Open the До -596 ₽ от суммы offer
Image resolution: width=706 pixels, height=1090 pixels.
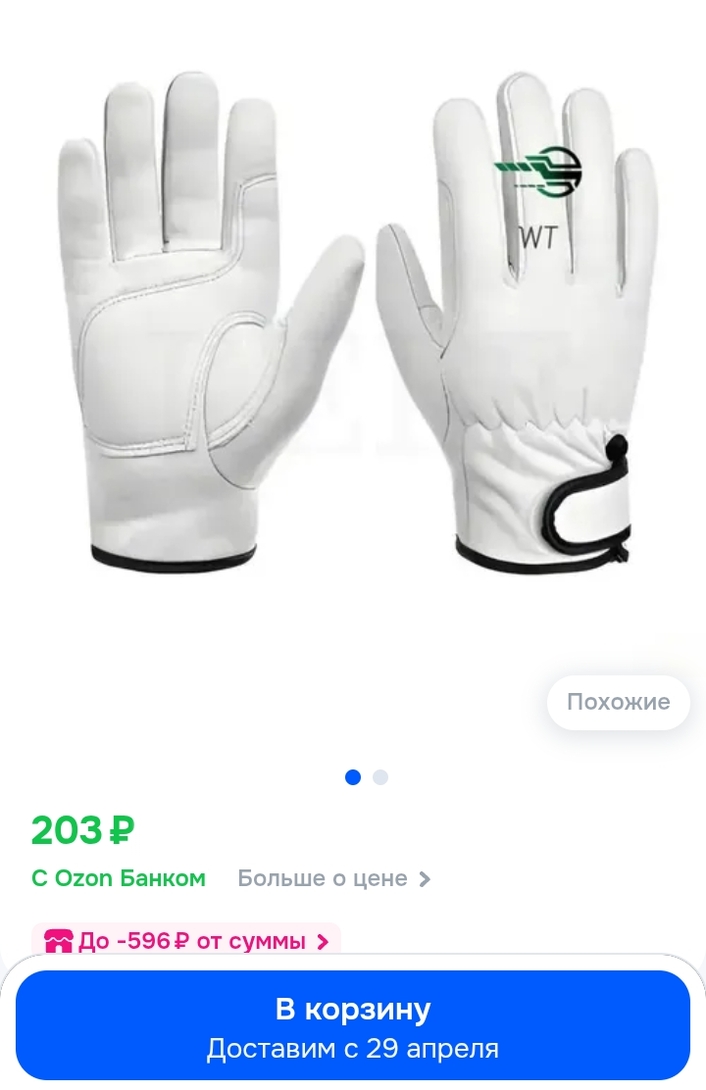[x=186, y=941]
